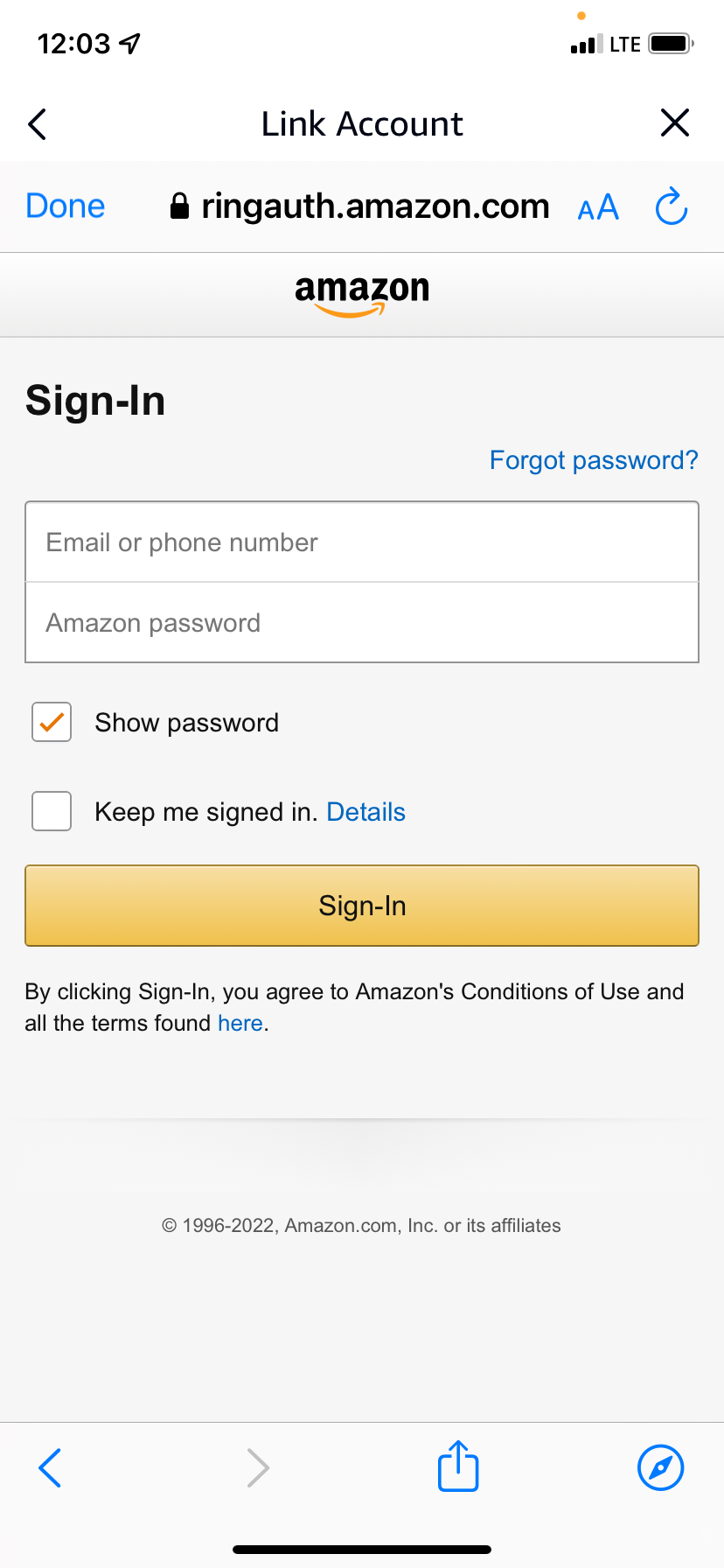Image resolution: width=724 pixels, height=1568 pixels.
Task: Tap the forward navigation arrow
Action: 257,1467
